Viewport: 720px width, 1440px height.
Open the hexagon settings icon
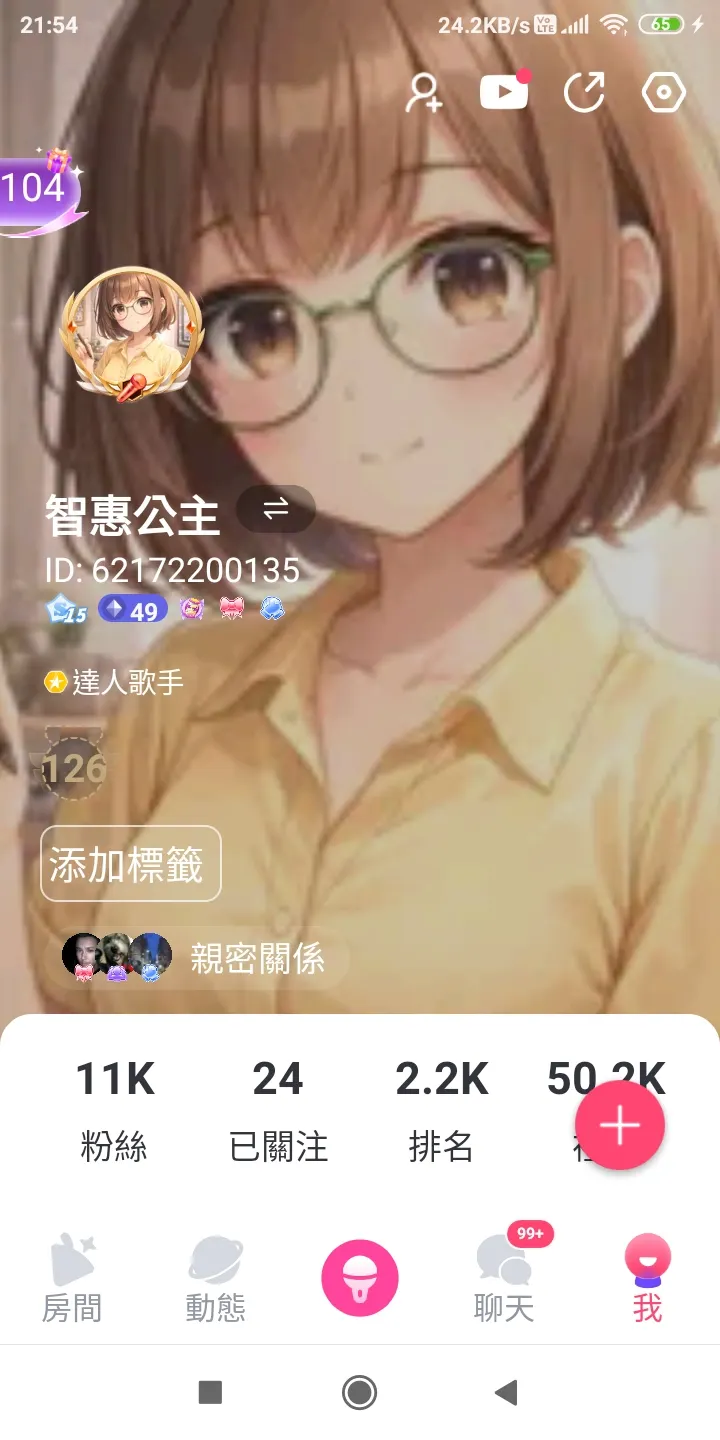click(663, 94)
